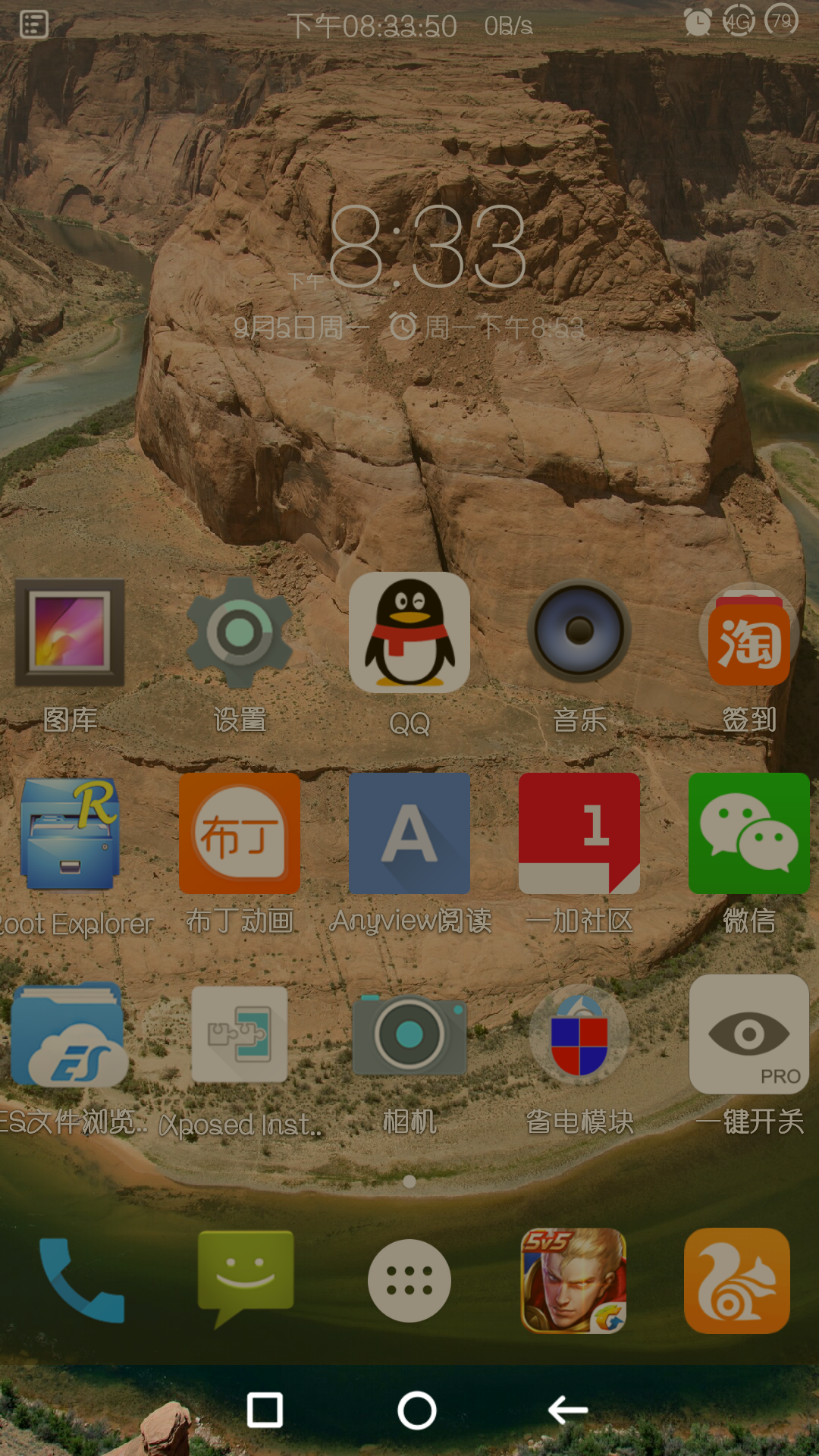This screenshot has height=1456, width=819.
Task: Launch the 相机 camera app
Action: [409, 1035]
